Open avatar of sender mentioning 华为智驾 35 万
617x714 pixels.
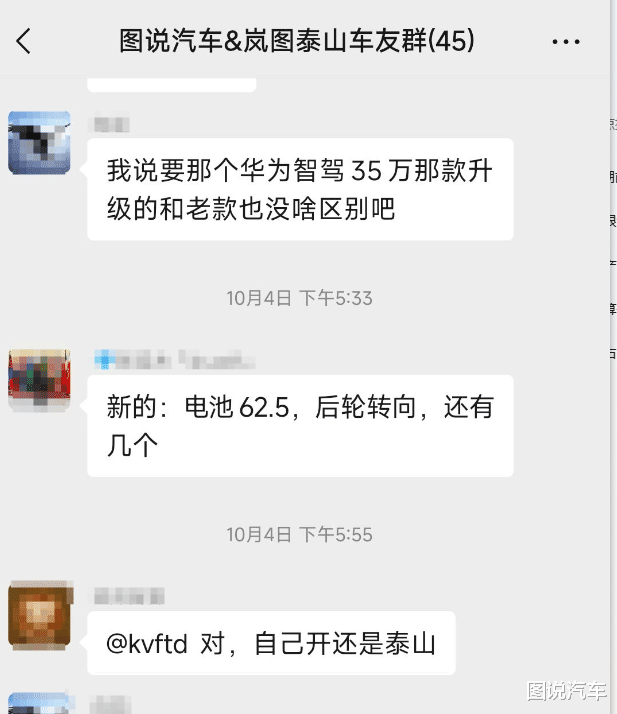[39, 143]
